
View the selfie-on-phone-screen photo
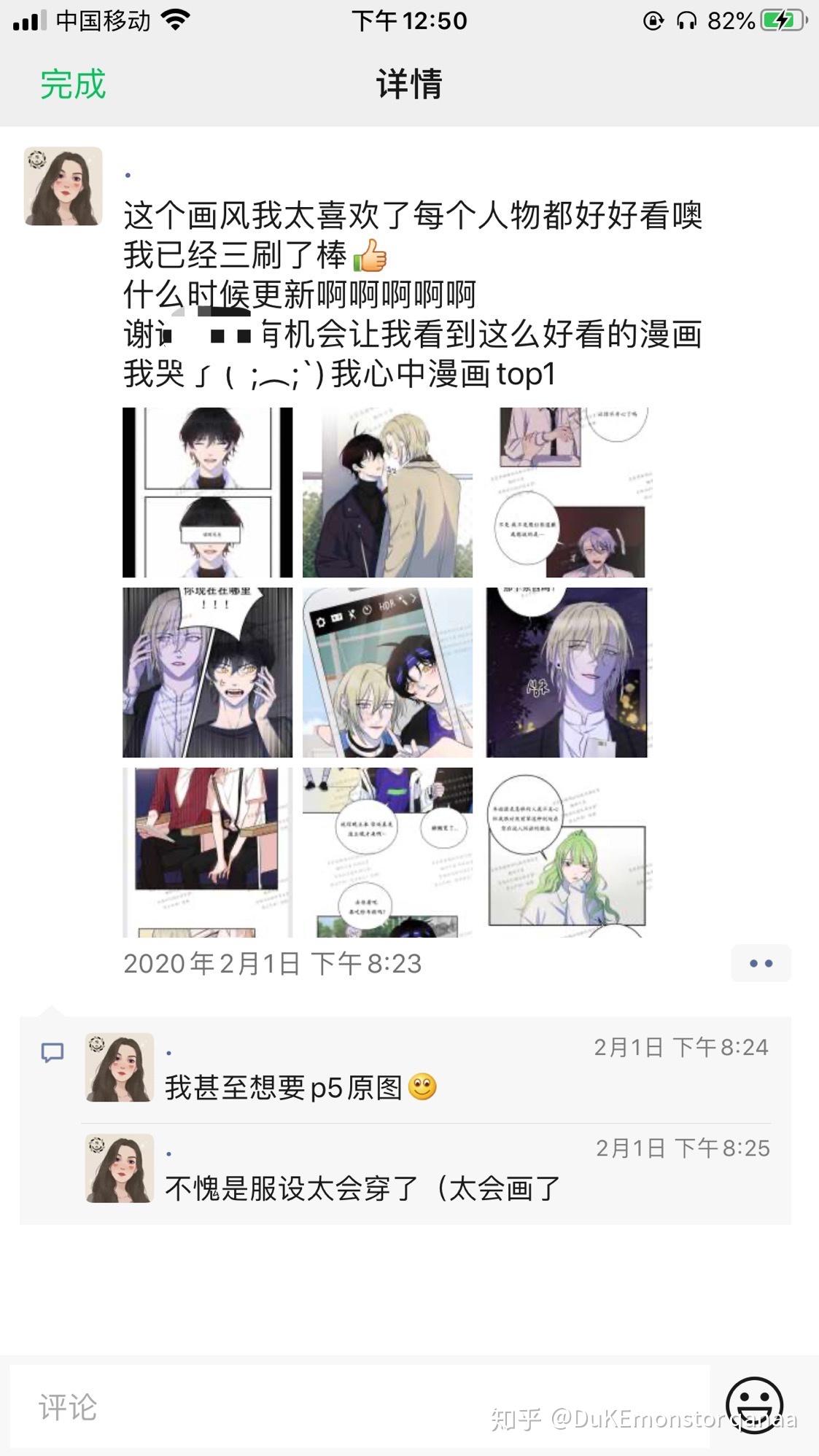pyautogui.click(x=387, y=672)
